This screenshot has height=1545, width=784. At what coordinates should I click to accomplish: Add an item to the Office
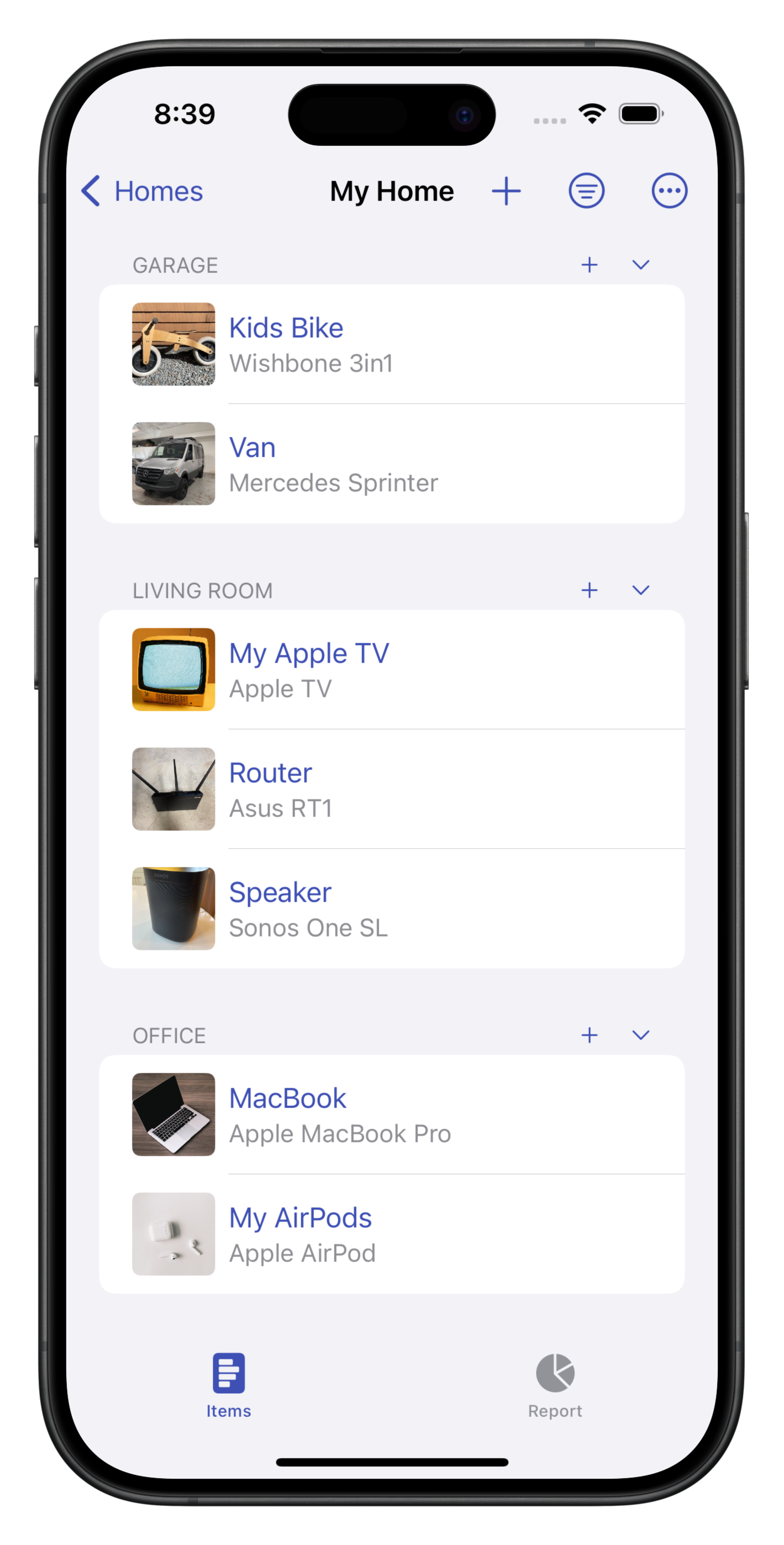589,1035
